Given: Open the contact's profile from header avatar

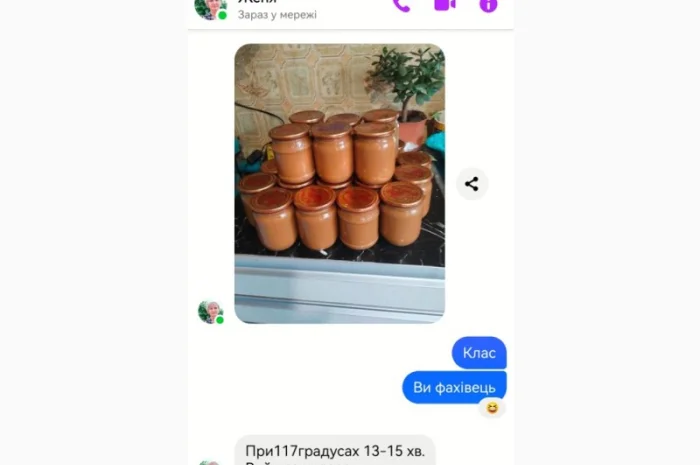Looking at the screenshot, I should [210, 7].
